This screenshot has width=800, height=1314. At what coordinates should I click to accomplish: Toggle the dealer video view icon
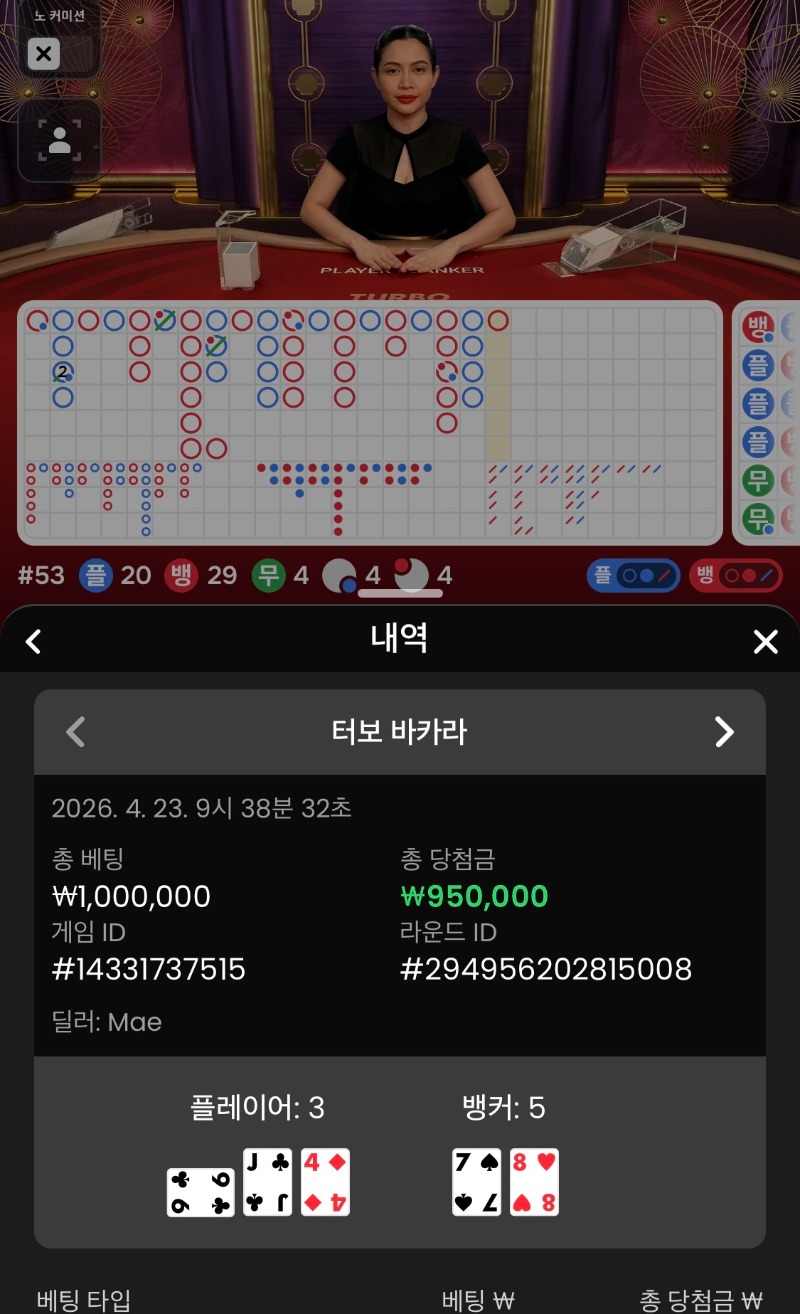(x=59, y=141)
